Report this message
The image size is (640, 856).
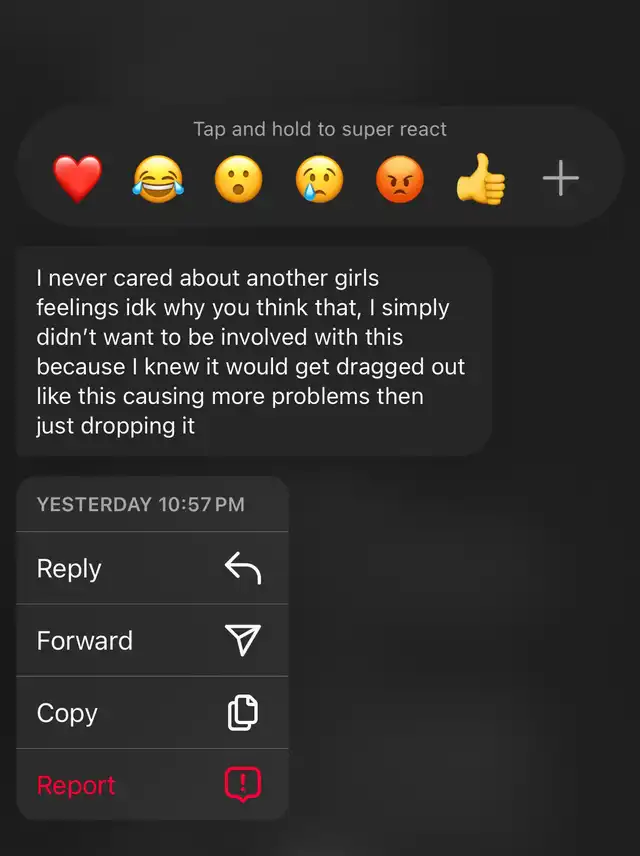pos(152,784)
